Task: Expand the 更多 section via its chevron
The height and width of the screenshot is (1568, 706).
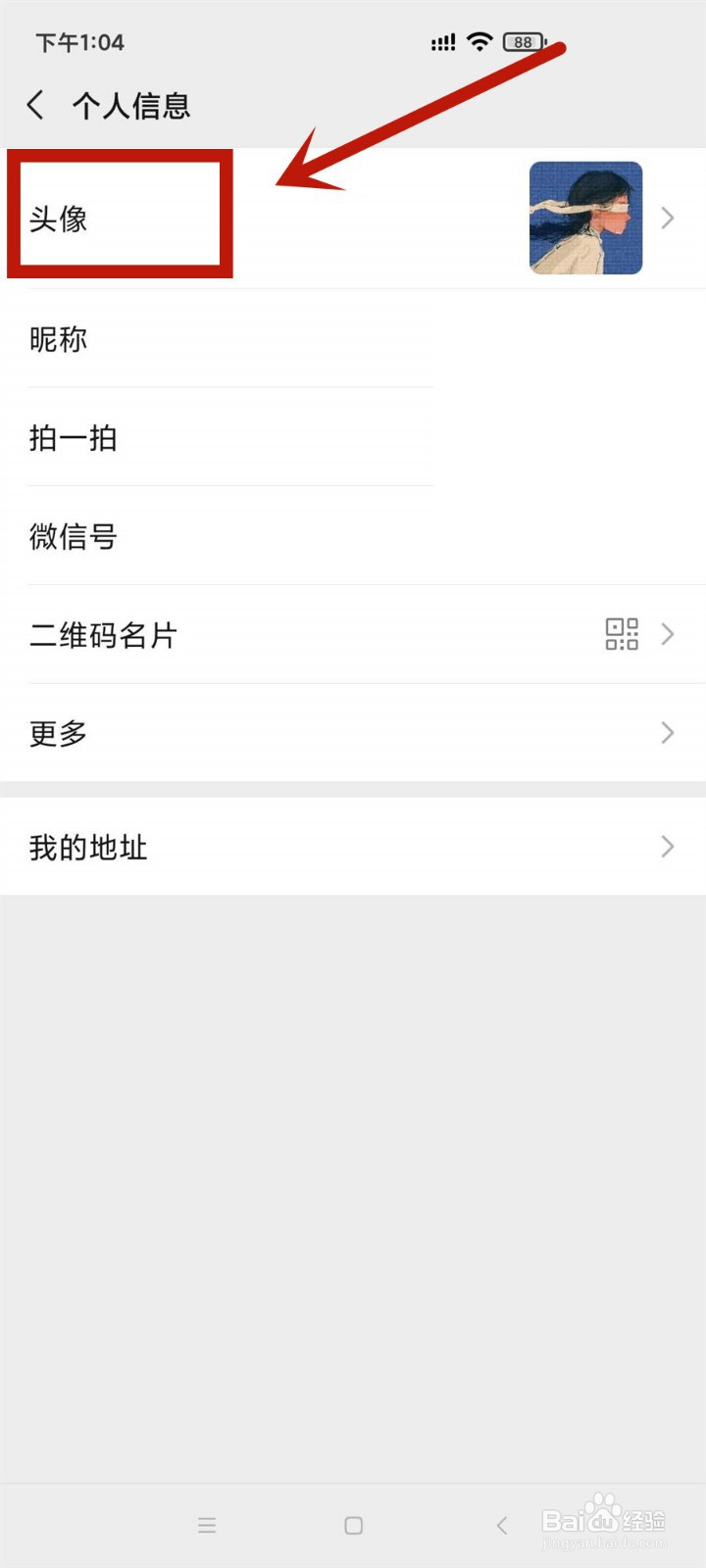Action: (x=668, y=733)
